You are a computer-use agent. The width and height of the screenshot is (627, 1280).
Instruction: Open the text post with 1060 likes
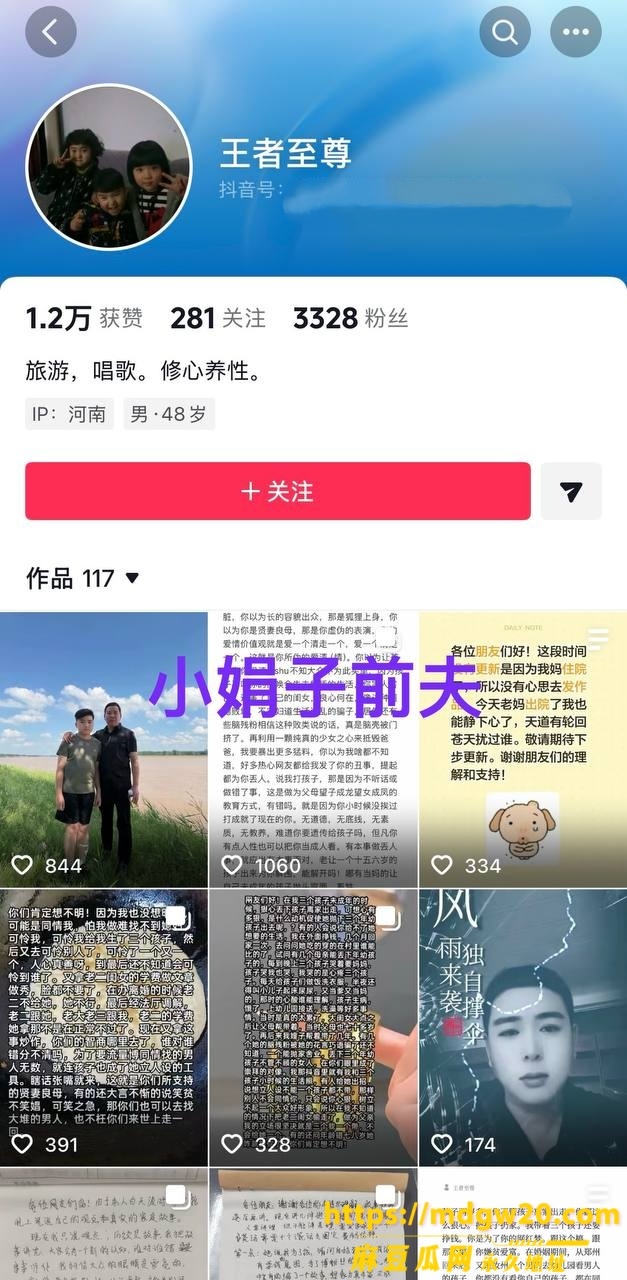click(313, 749)
